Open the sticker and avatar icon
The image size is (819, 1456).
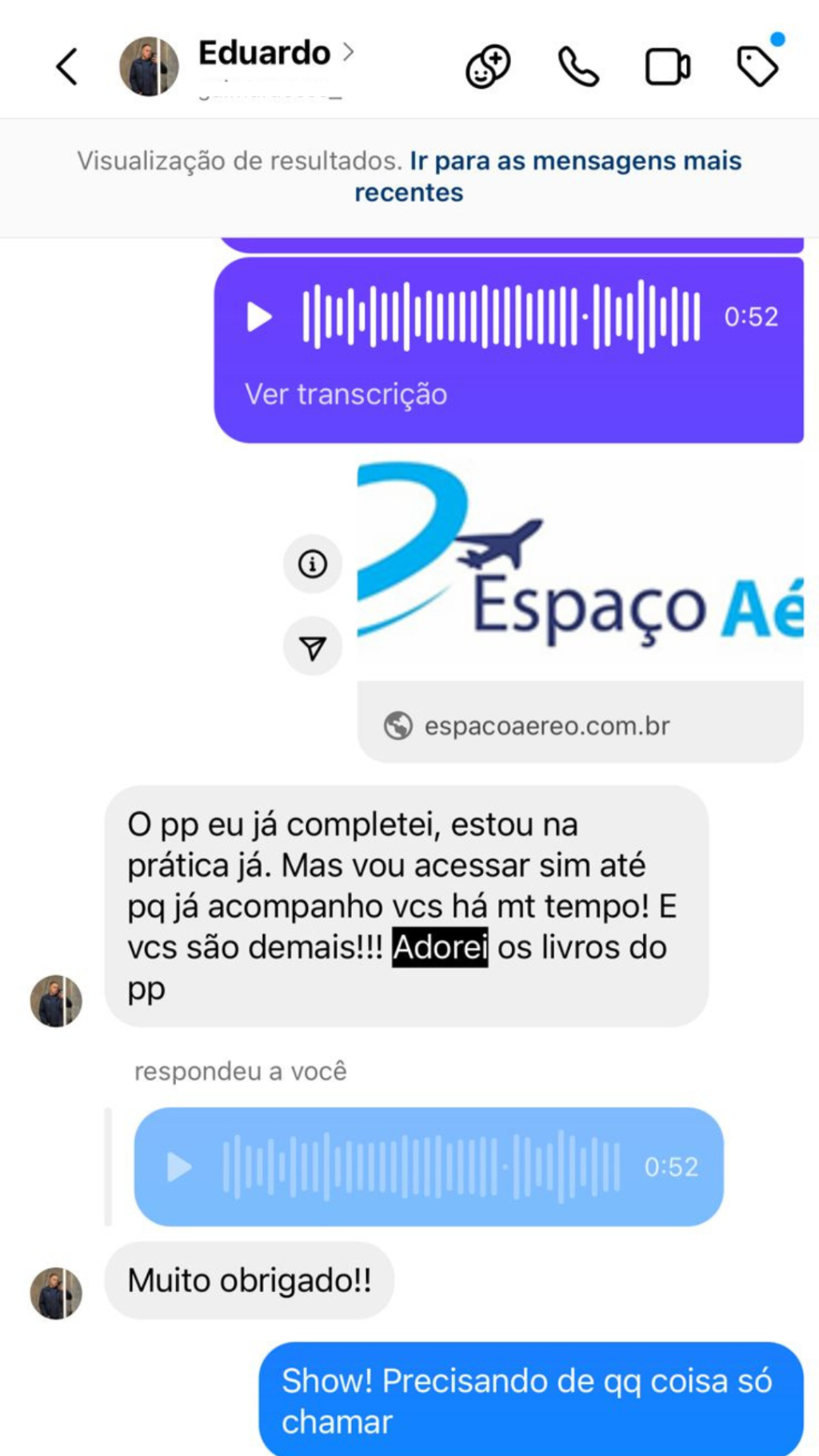click(488, 66)
